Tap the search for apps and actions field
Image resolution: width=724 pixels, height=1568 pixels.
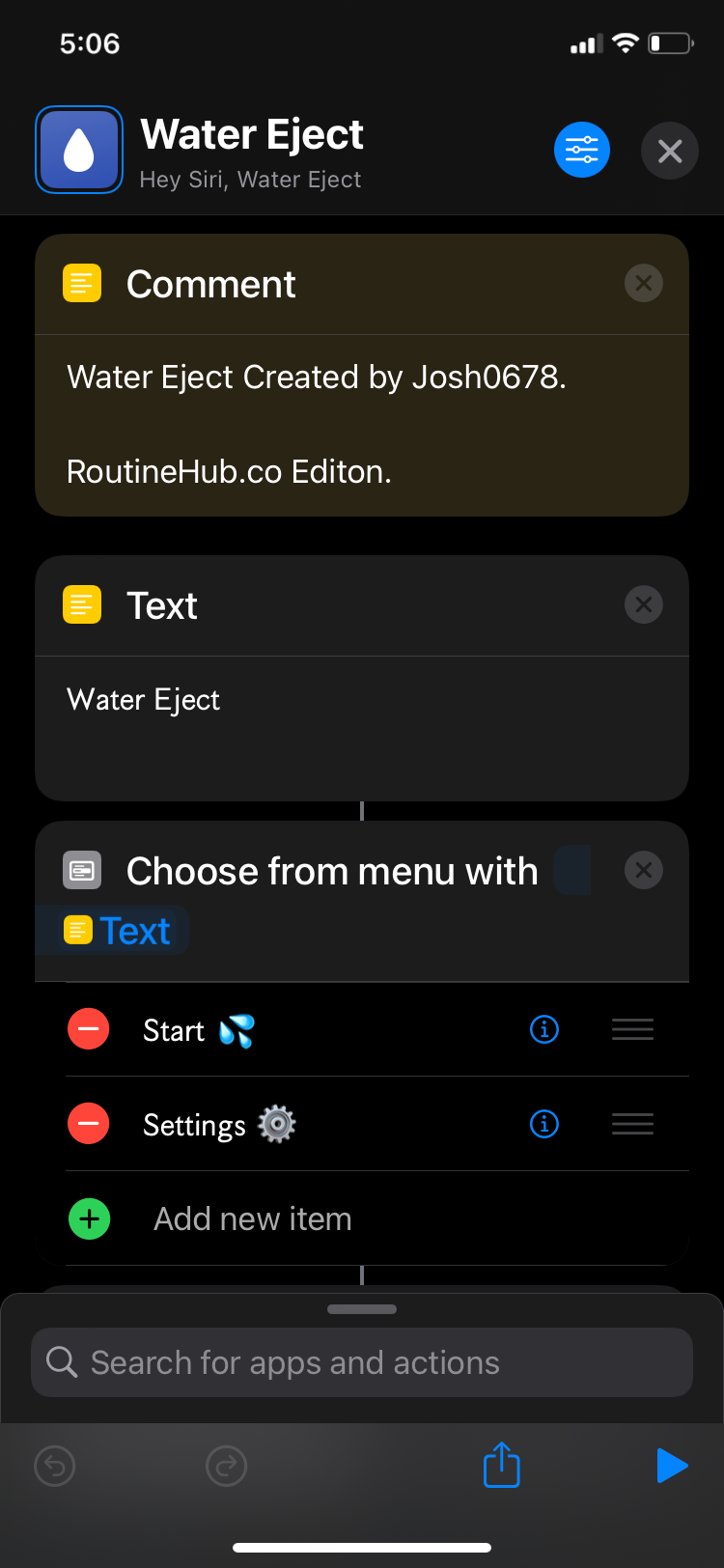(362, 1361)
